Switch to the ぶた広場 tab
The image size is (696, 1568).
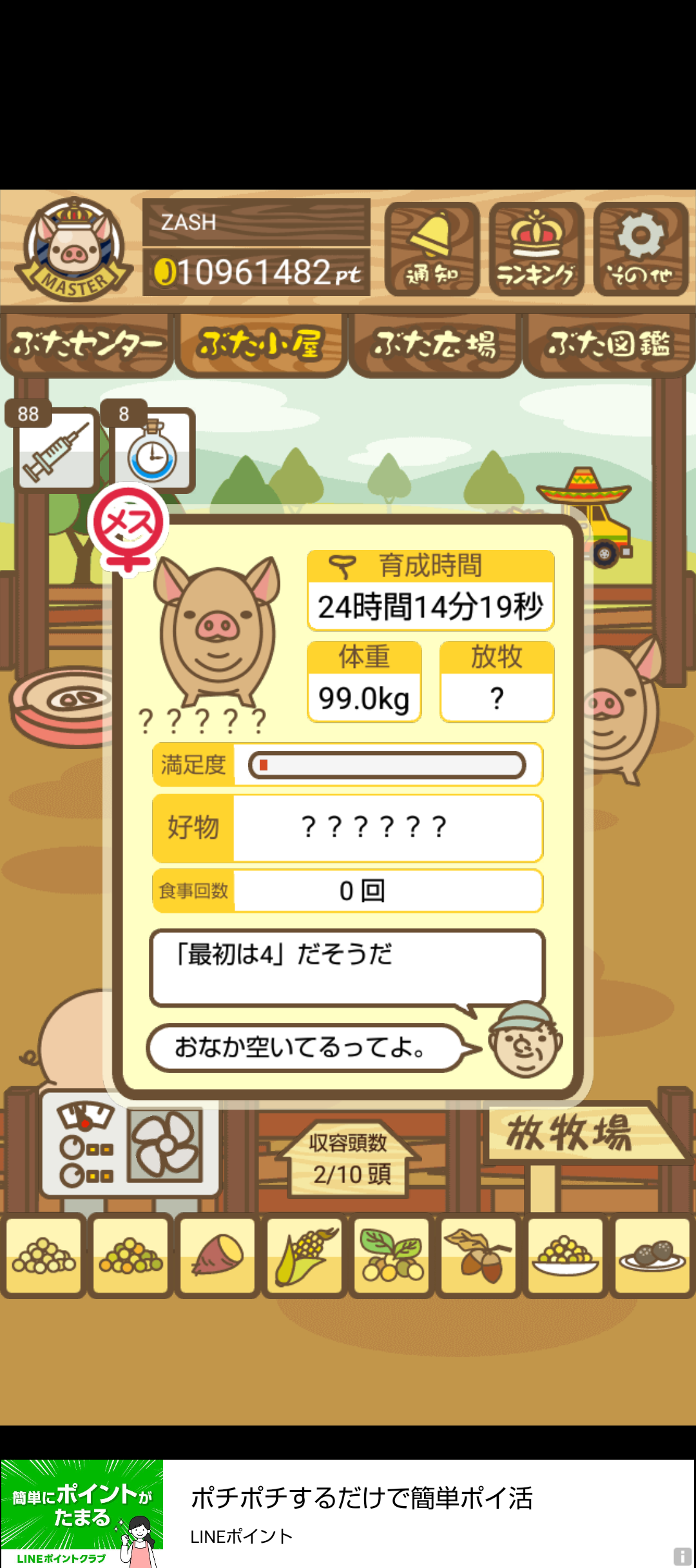click(x=435, y=344)
